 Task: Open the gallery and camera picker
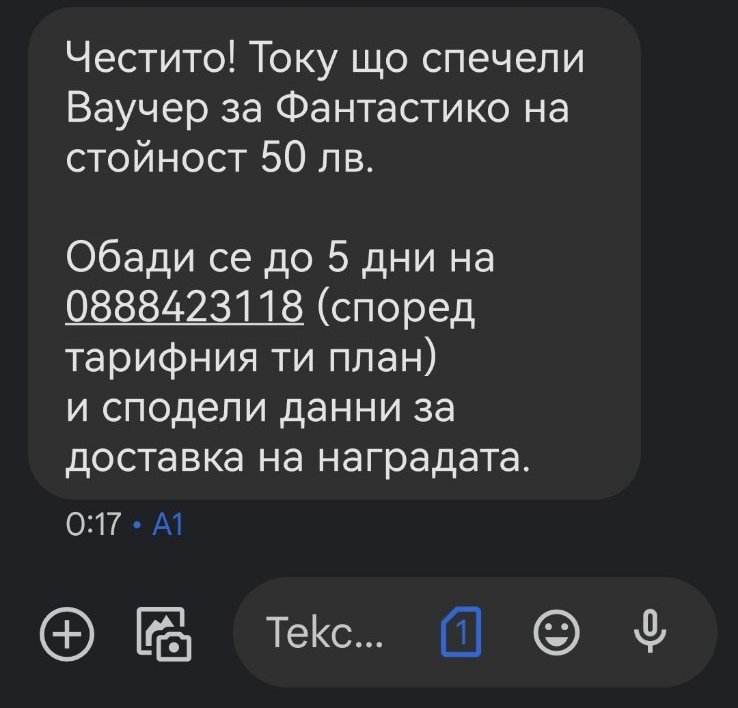163,633
